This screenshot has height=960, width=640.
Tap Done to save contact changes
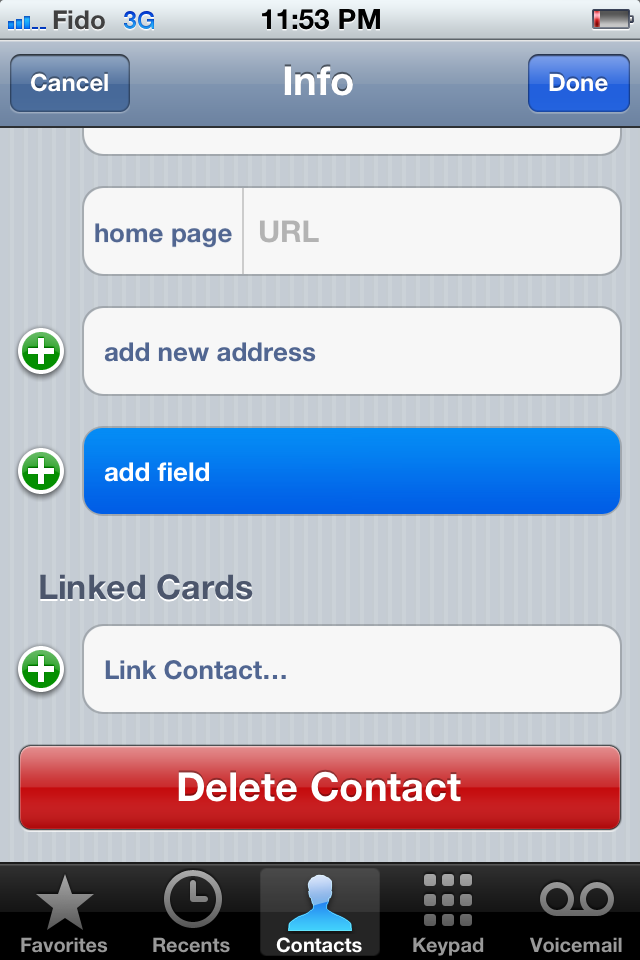578,83
